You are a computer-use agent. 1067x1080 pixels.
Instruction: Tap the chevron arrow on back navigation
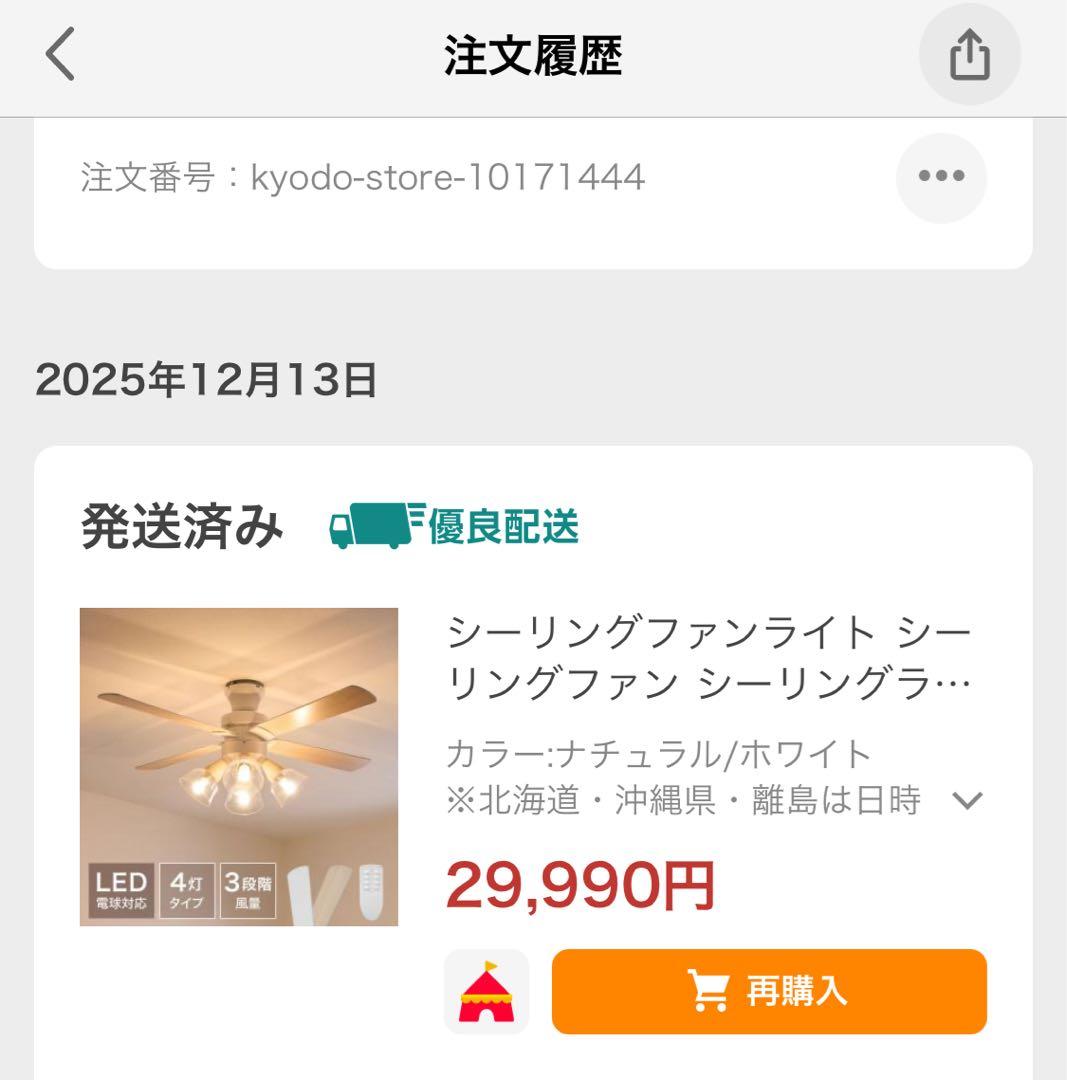pyautogui.click(x=57, y=54)
